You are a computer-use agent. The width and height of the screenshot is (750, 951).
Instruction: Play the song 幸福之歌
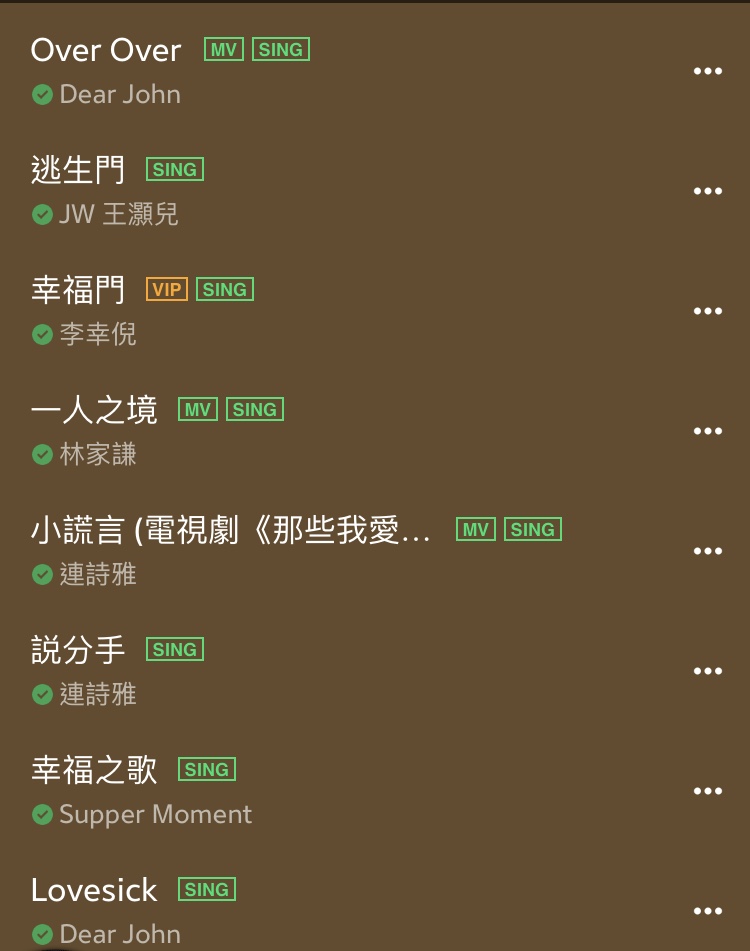[x=94, y=771]
